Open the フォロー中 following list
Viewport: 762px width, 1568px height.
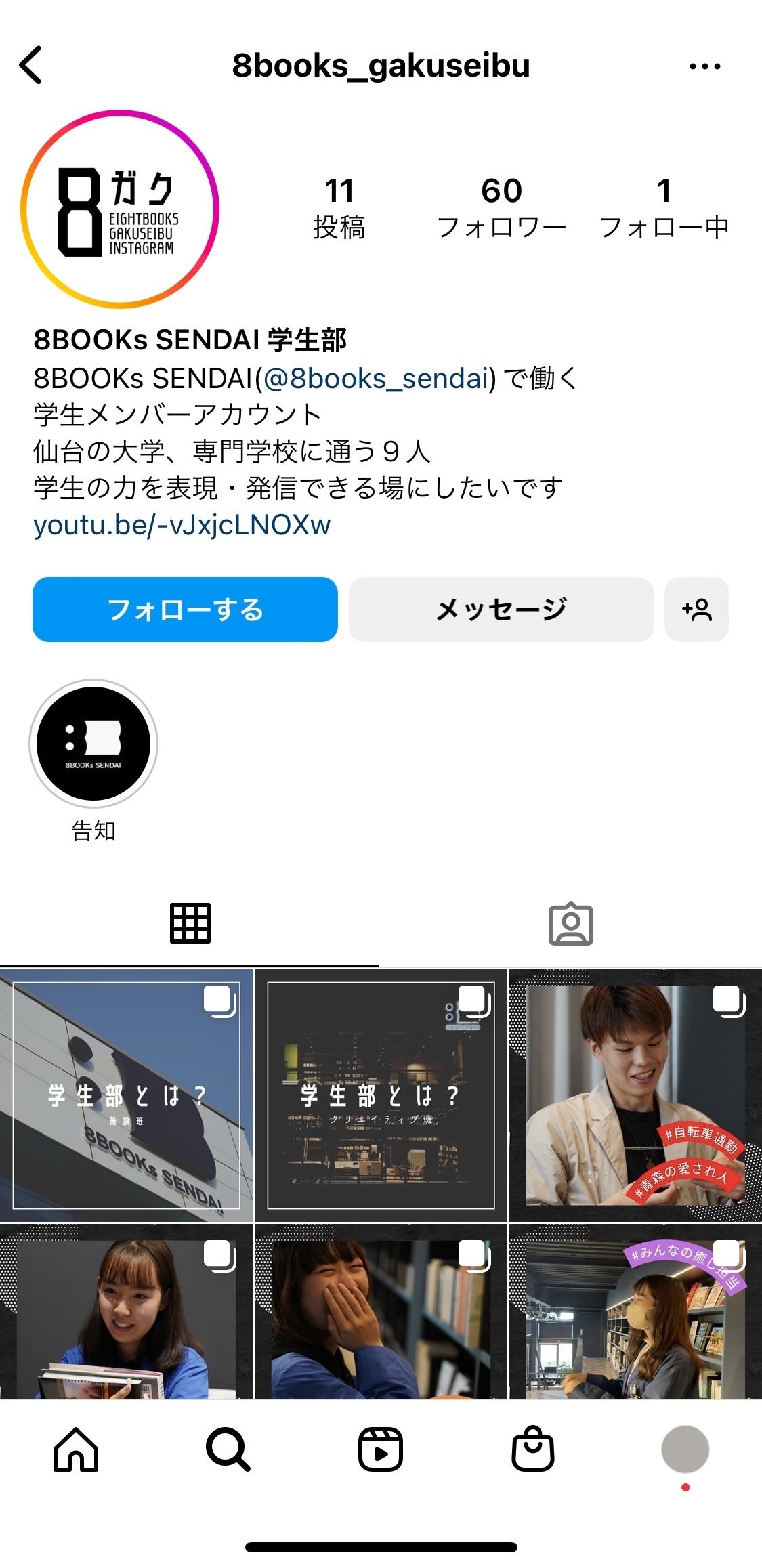click(664, 208)
